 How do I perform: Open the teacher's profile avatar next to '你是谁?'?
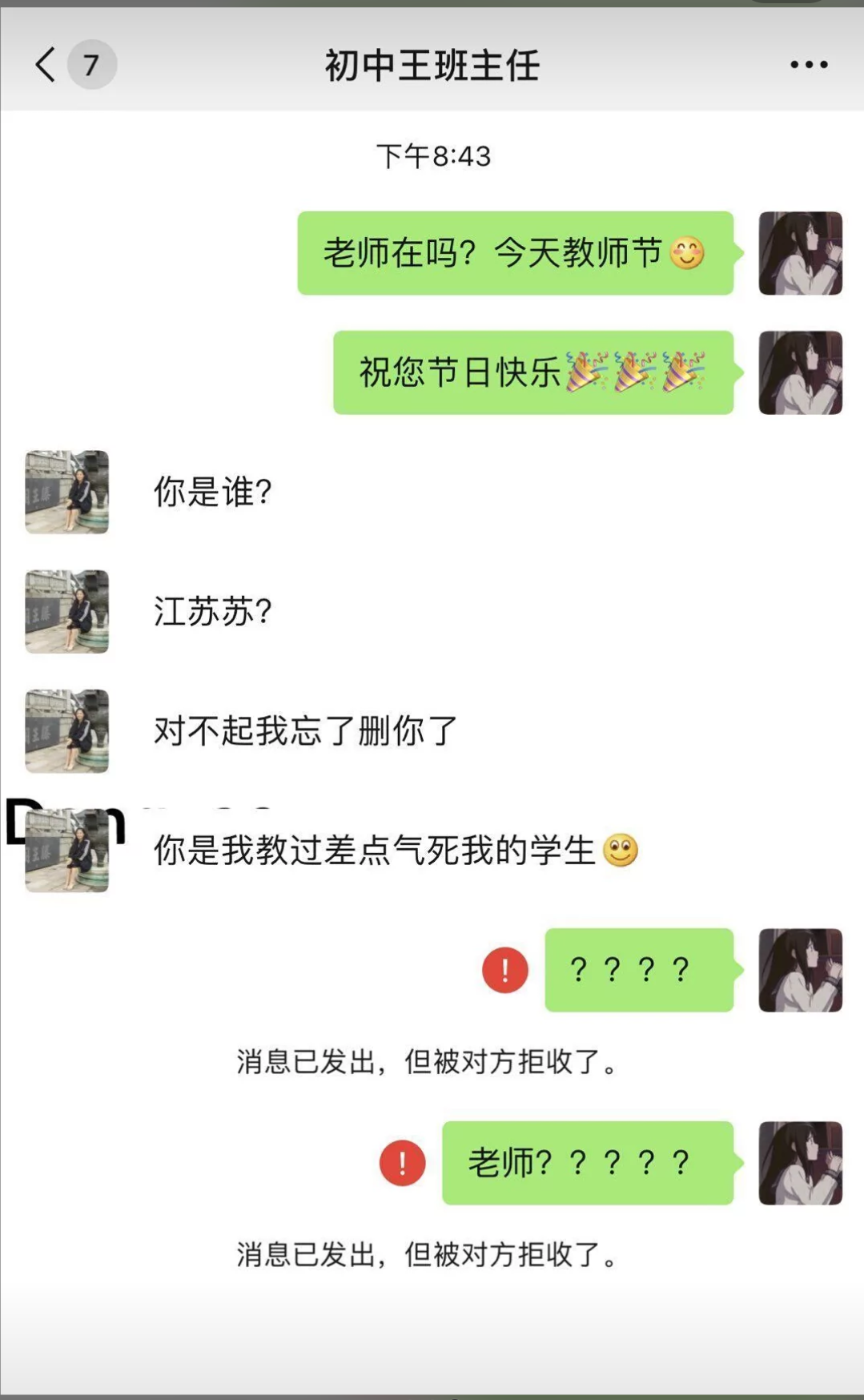66,493
